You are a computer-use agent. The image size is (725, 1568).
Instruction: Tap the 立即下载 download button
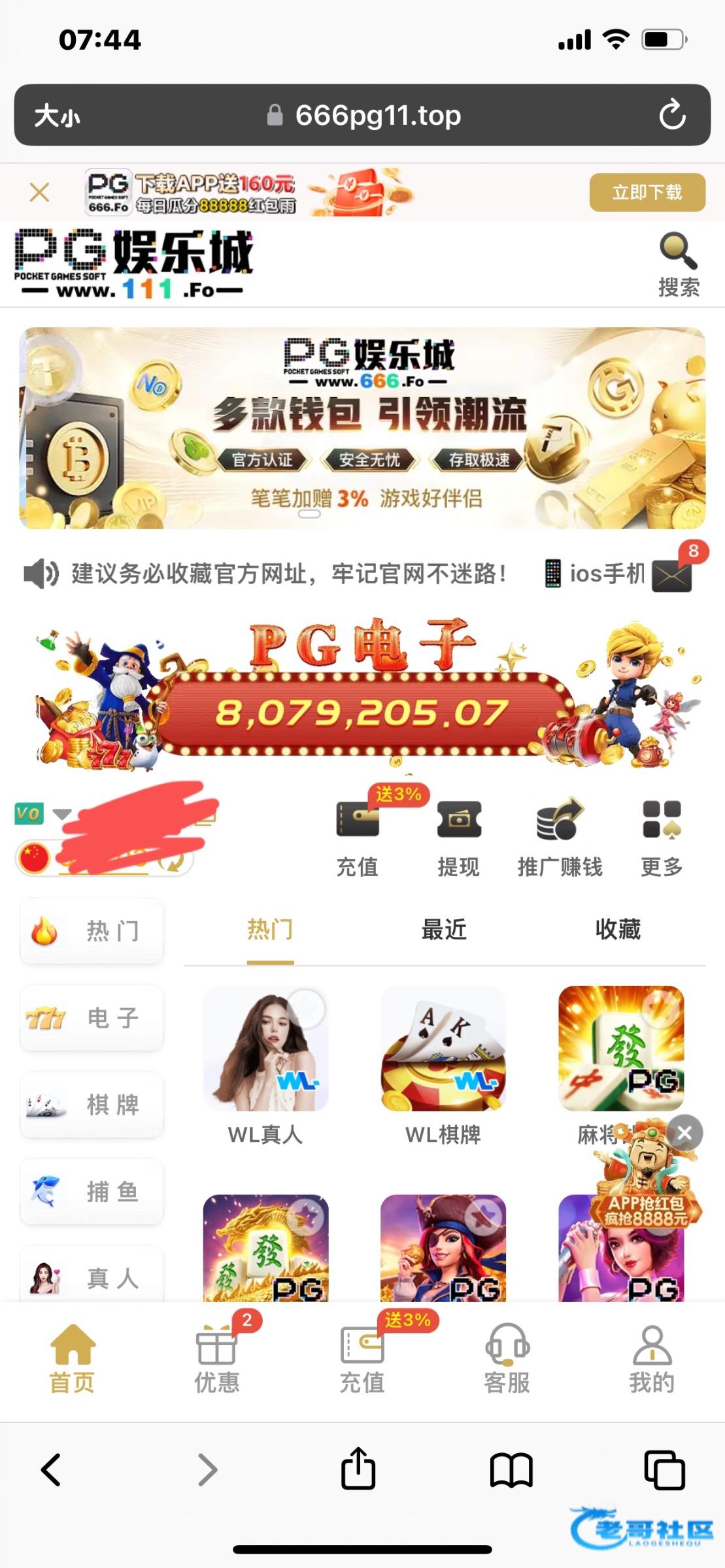tap(647, 192)
